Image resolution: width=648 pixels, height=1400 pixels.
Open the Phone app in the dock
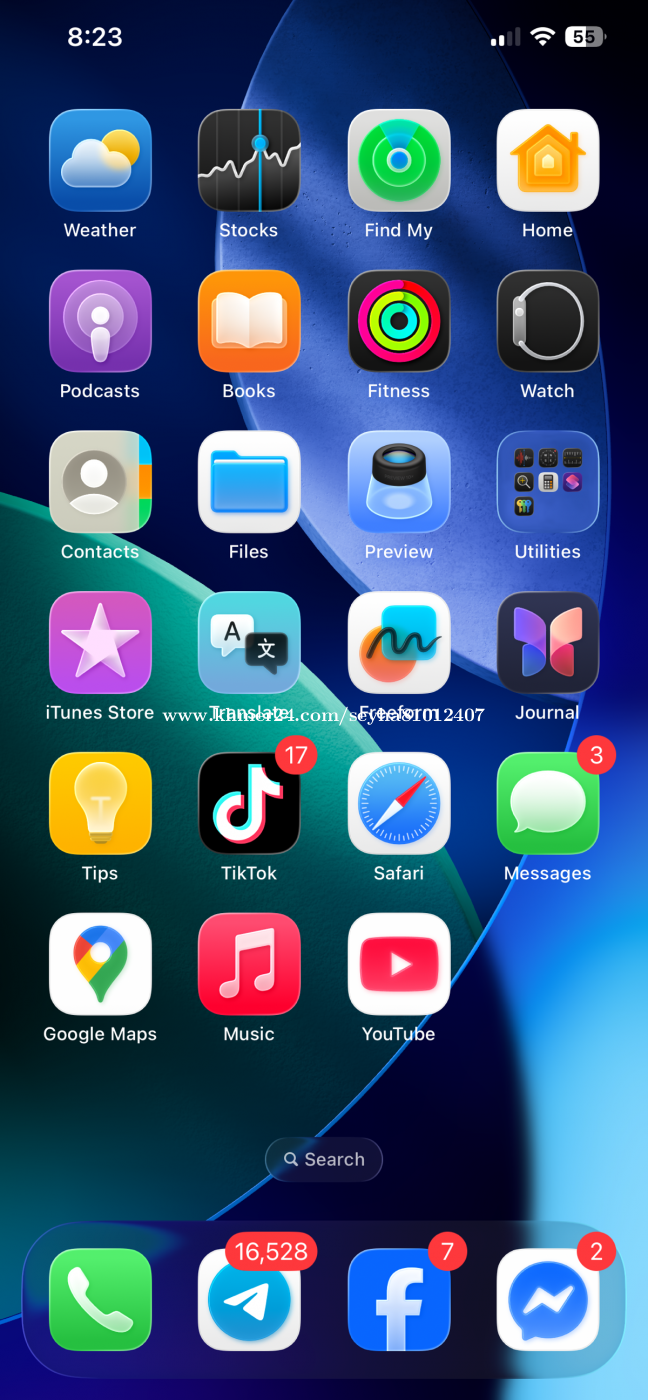(100, 1299)
